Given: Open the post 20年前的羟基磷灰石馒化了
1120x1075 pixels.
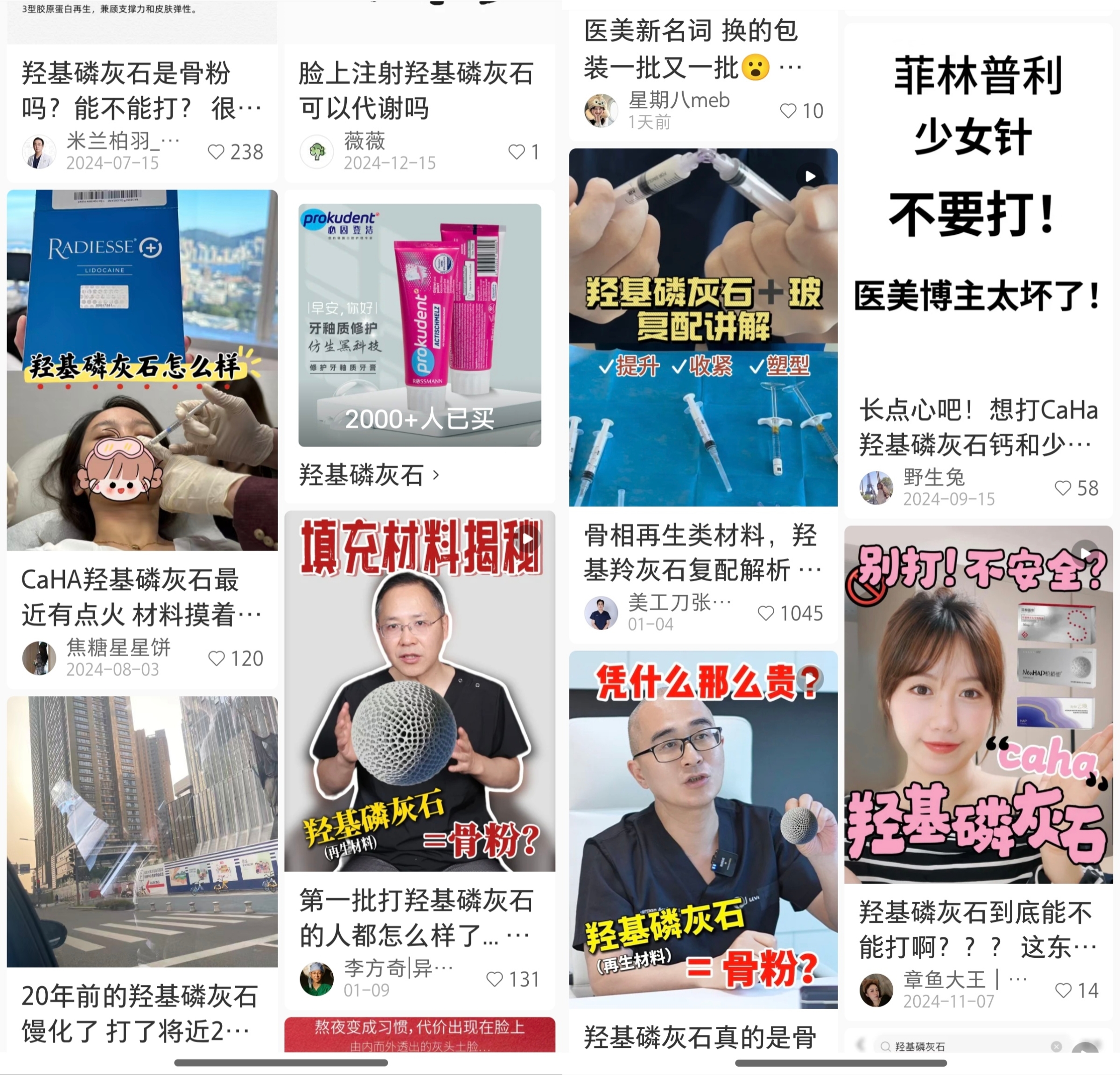Looking at the screenshot, I should (142, 831).
